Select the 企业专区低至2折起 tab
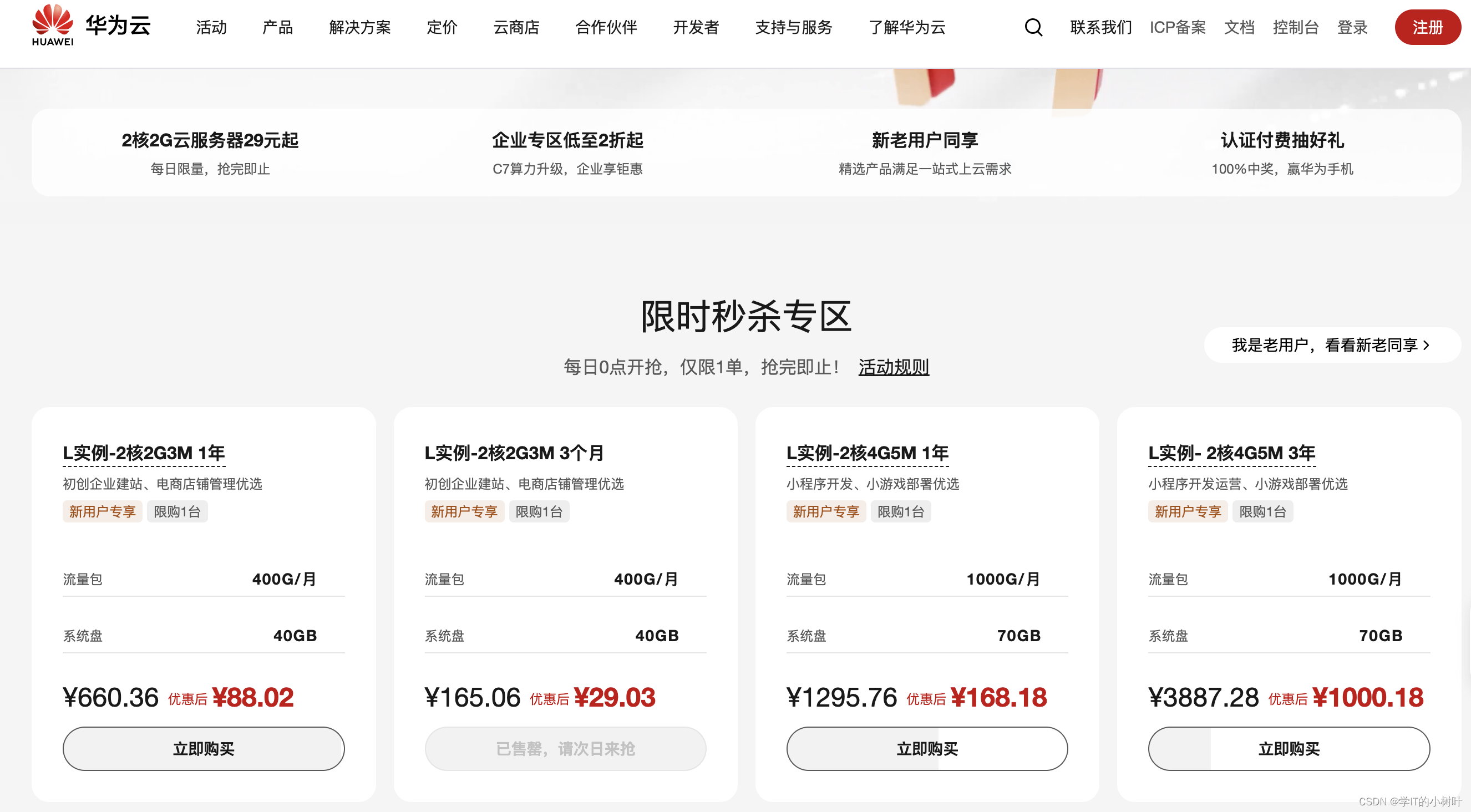The image size is (1471, 812). pos(567,153)
